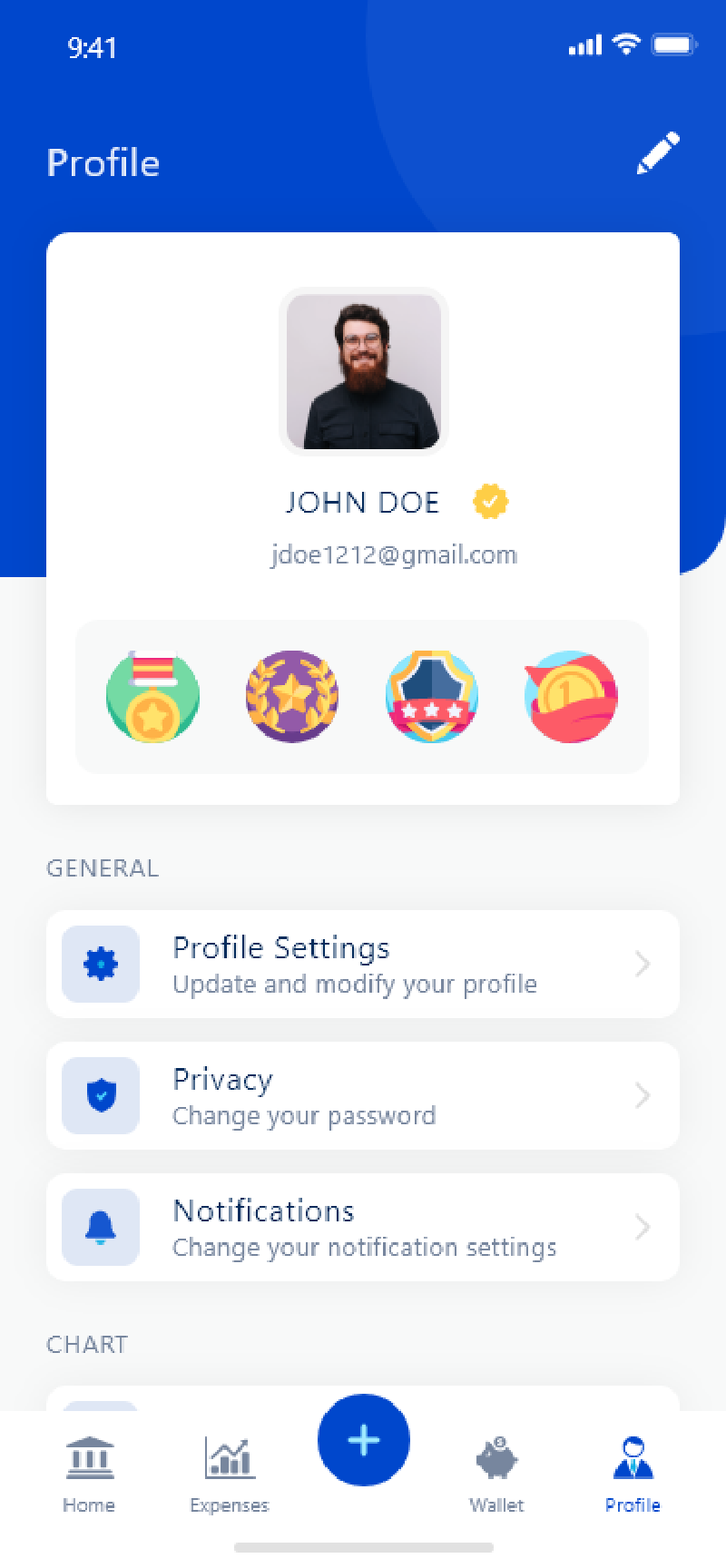Select the Profile tab
The image size is (726, 1568).
pyautogui.click(x=633, y=1475)
